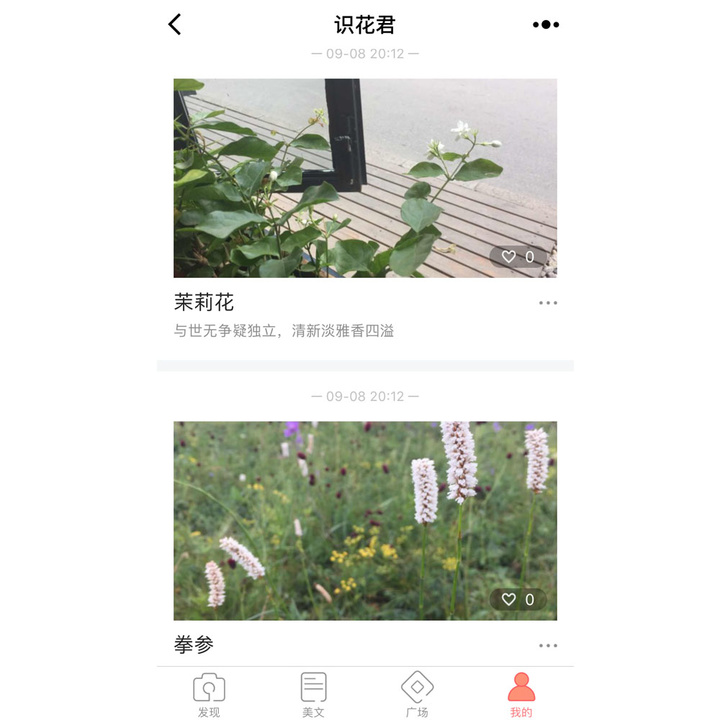Switch to the 美文 tab

[x=314, y=695]
